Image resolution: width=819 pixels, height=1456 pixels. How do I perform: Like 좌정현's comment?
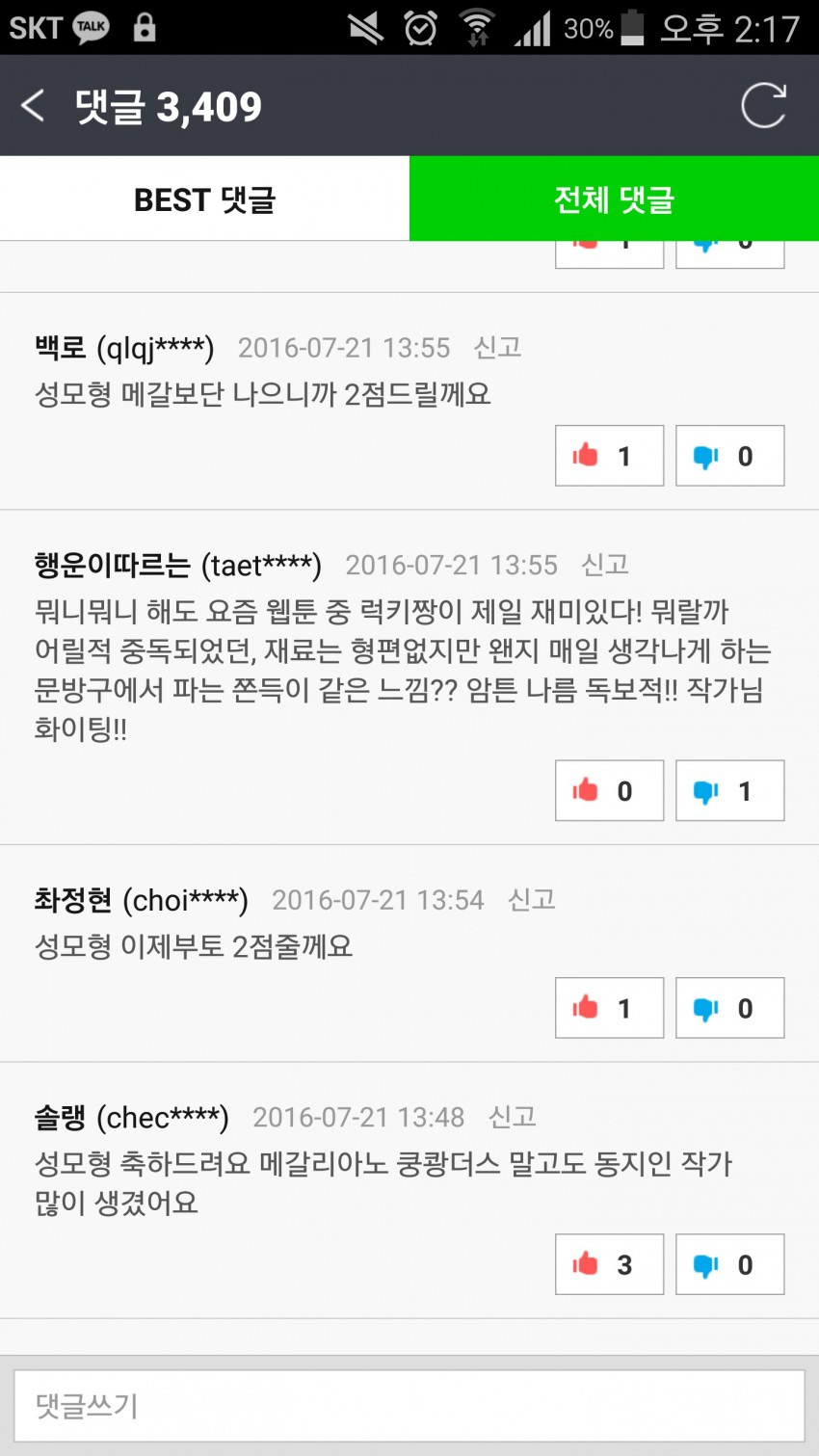coord(609,1008)
